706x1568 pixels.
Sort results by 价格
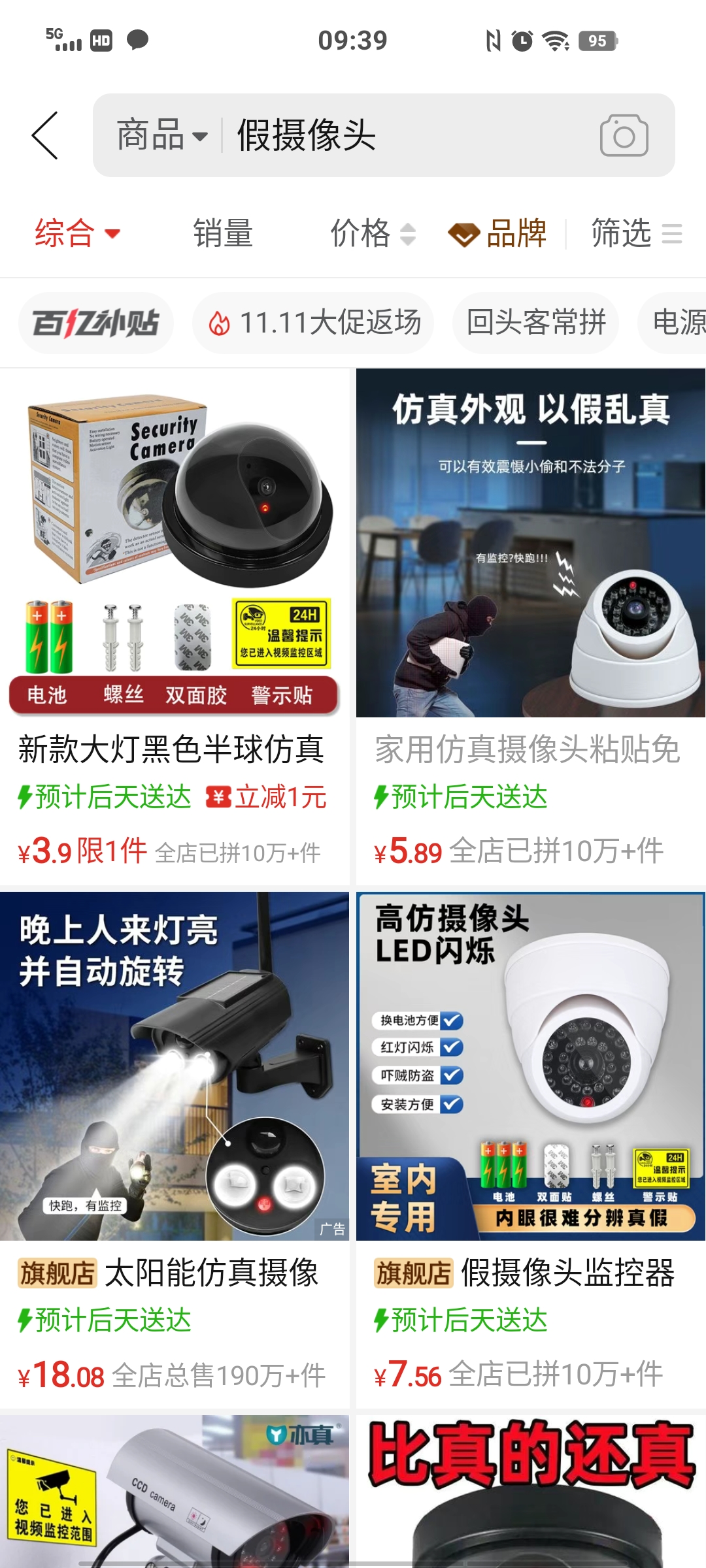click(372, 233)
